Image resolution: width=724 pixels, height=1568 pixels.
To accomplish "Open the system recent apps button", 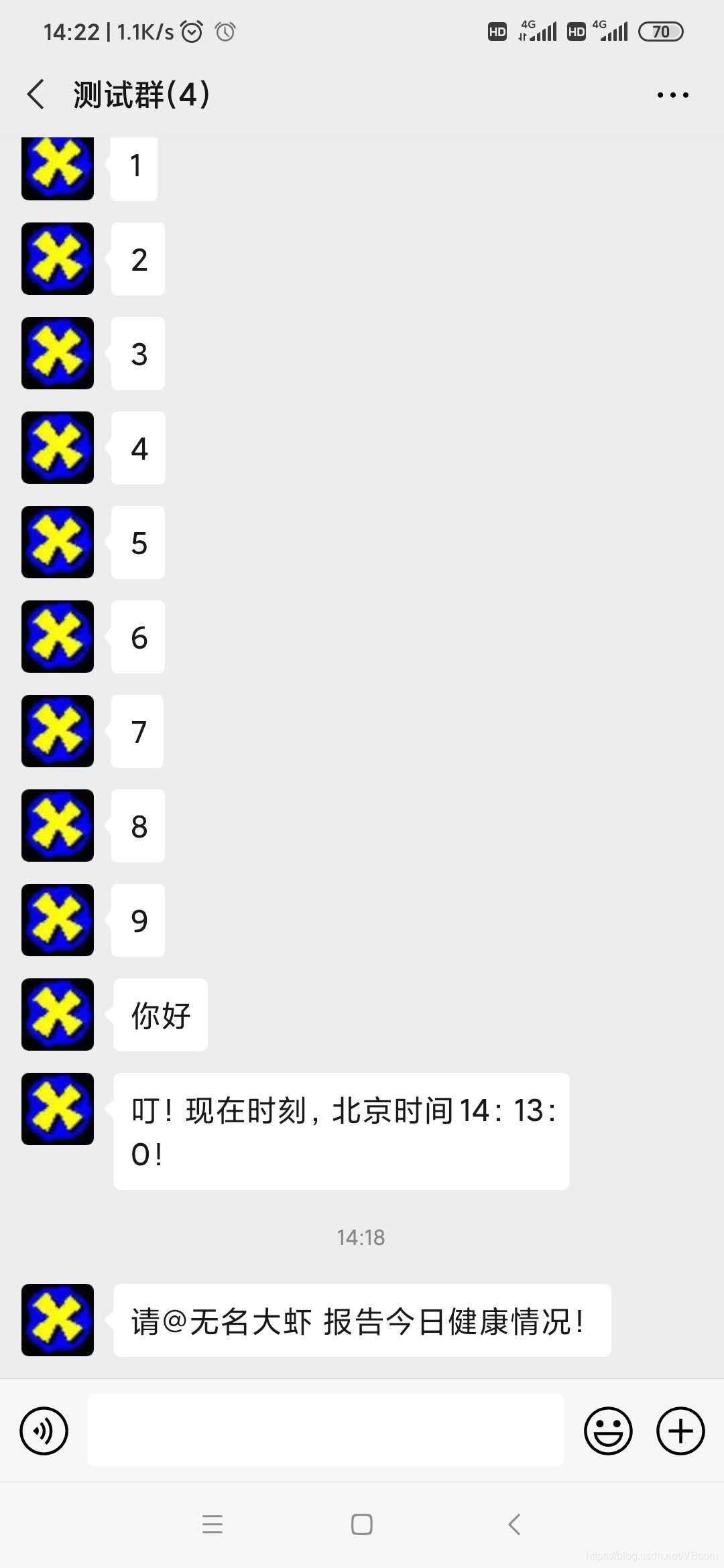I will pos(213,1524).
